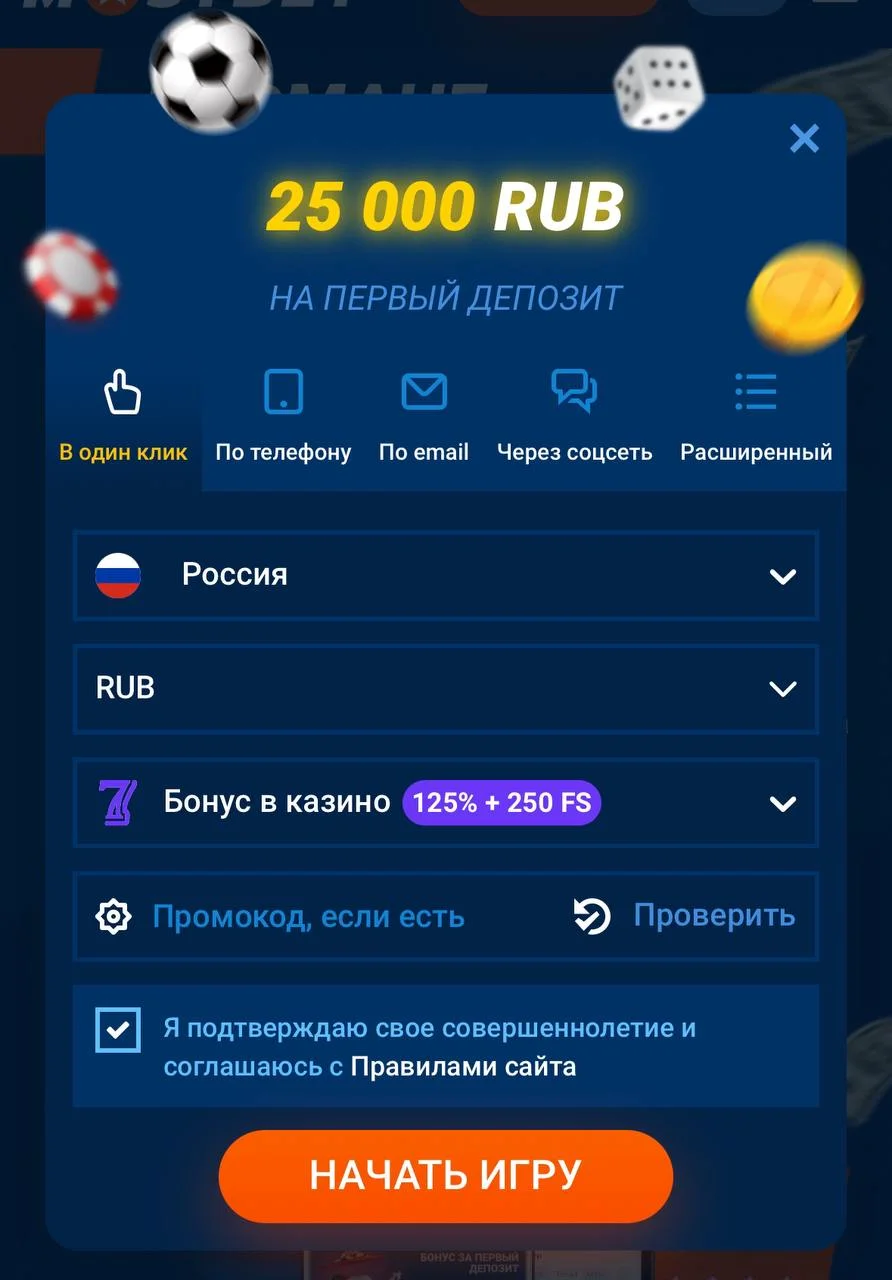Tap the «Промокод, если есть» field

click(308, 916)
